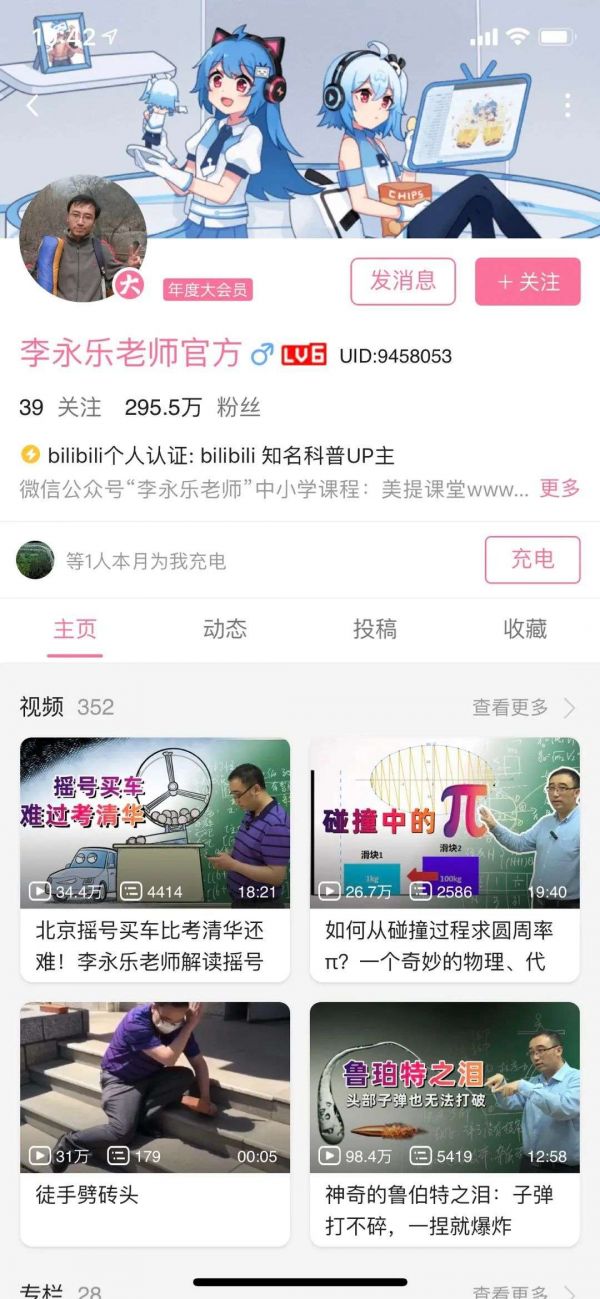600x1299 pixels.
Task: Go back using the arrow icon
Action: click(x=33, y=105)
